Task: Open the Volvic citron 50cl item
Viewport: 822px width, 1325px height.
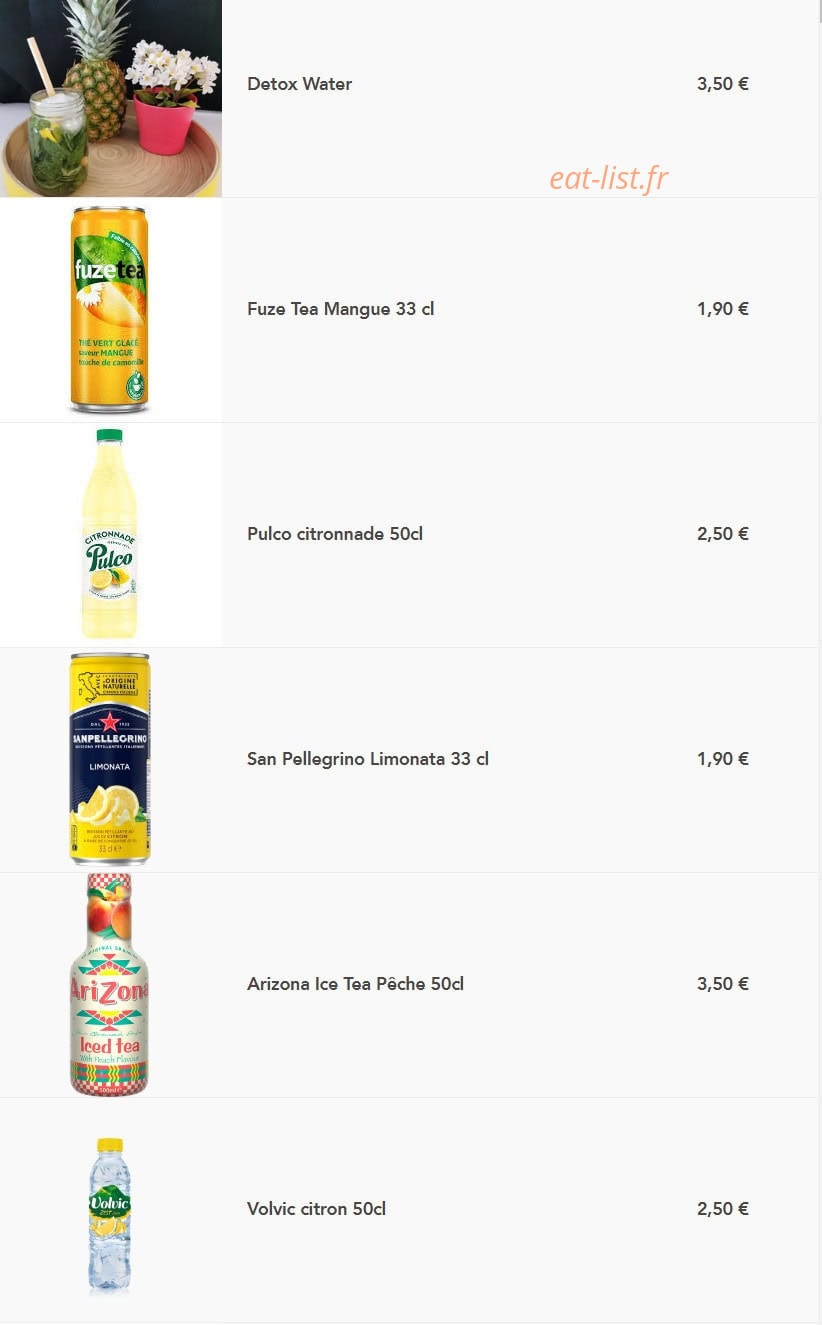Action: (x=409, y=1210)
